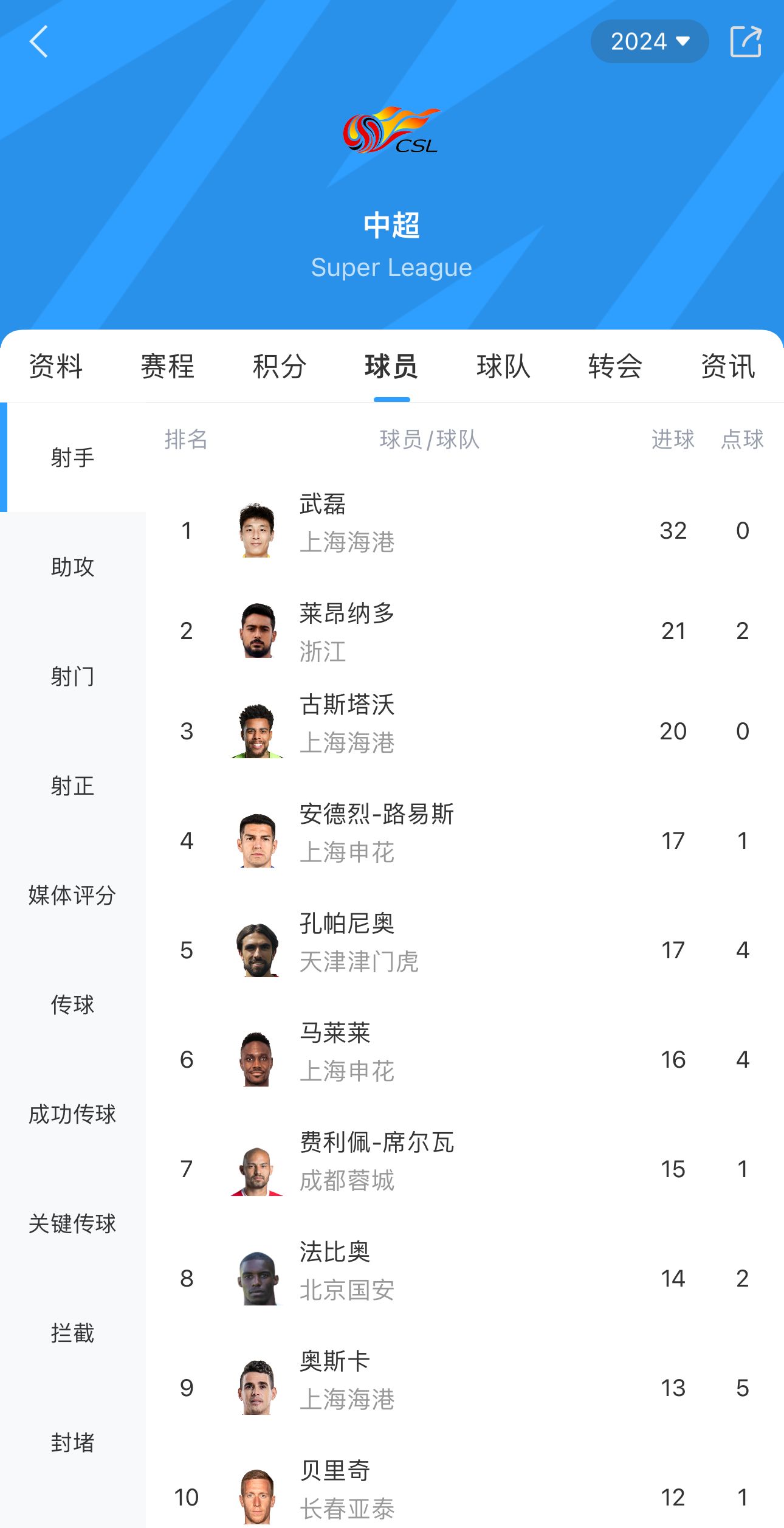Viewport: 784px width, 1528px height.
Task: Open the 2024 season dropdown
Action: pos(649,42)
